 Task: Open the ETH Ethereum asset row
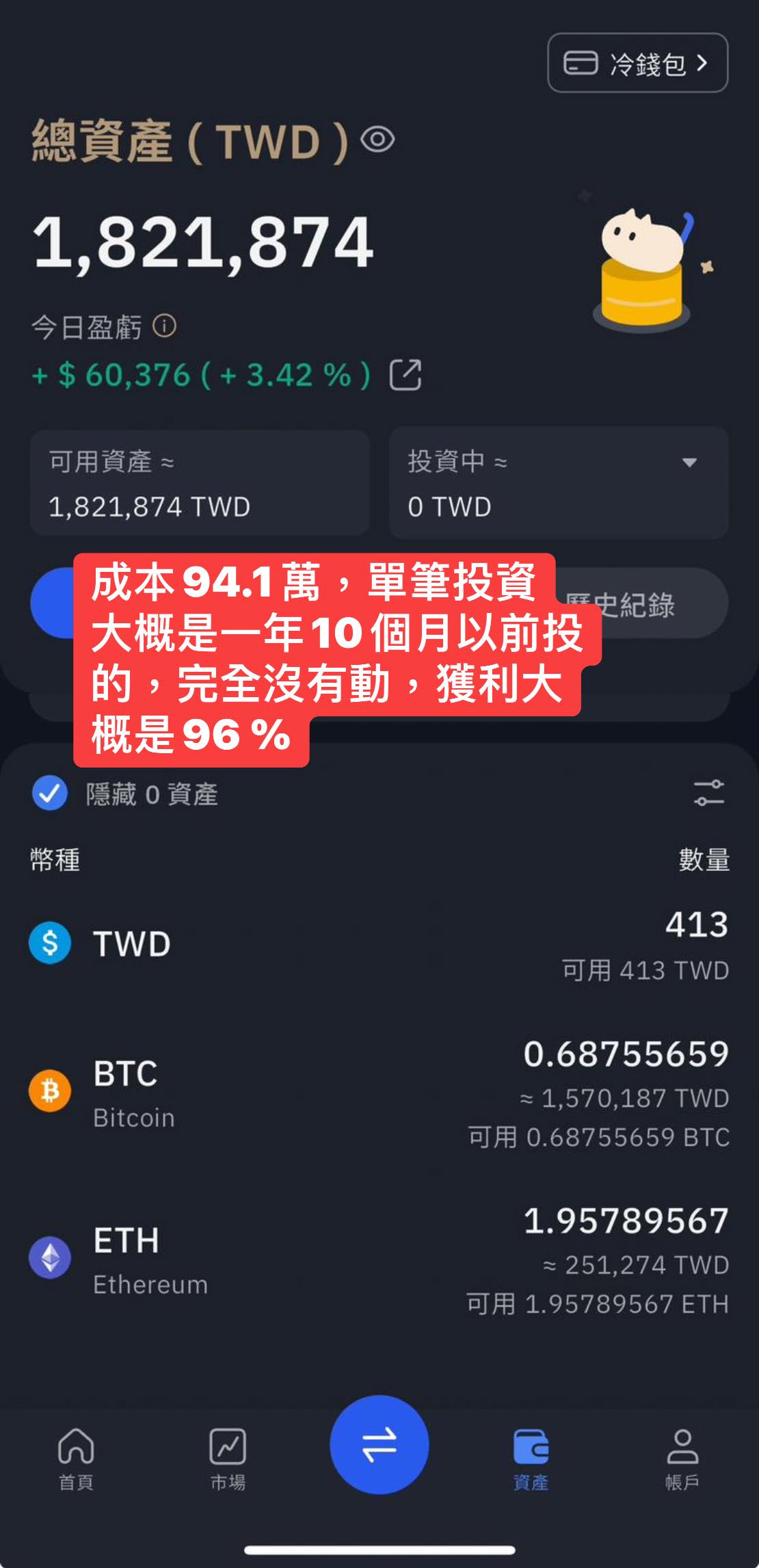tap(379, 1259)
